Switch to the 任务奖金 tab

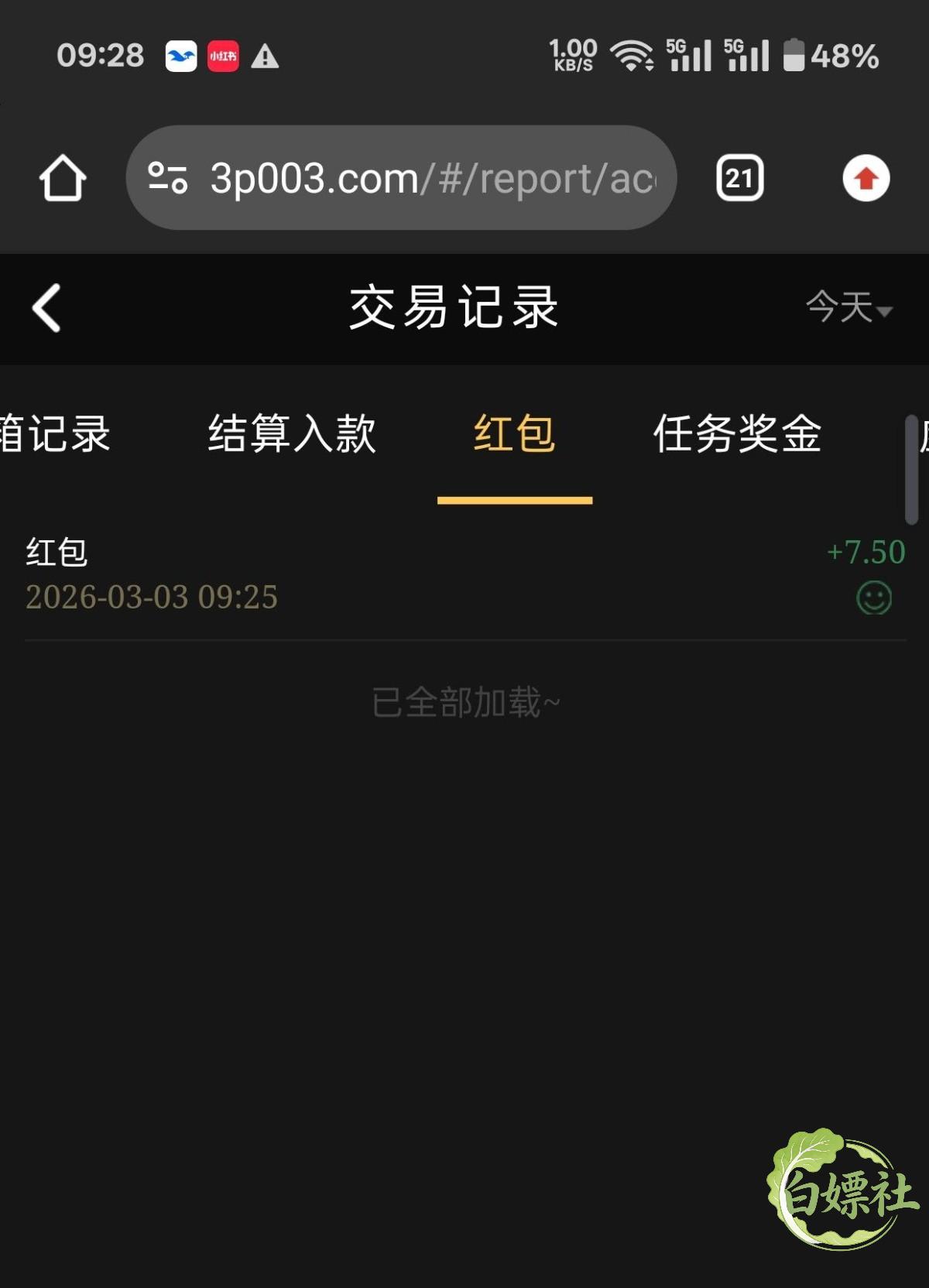click(x=737, y=433)
